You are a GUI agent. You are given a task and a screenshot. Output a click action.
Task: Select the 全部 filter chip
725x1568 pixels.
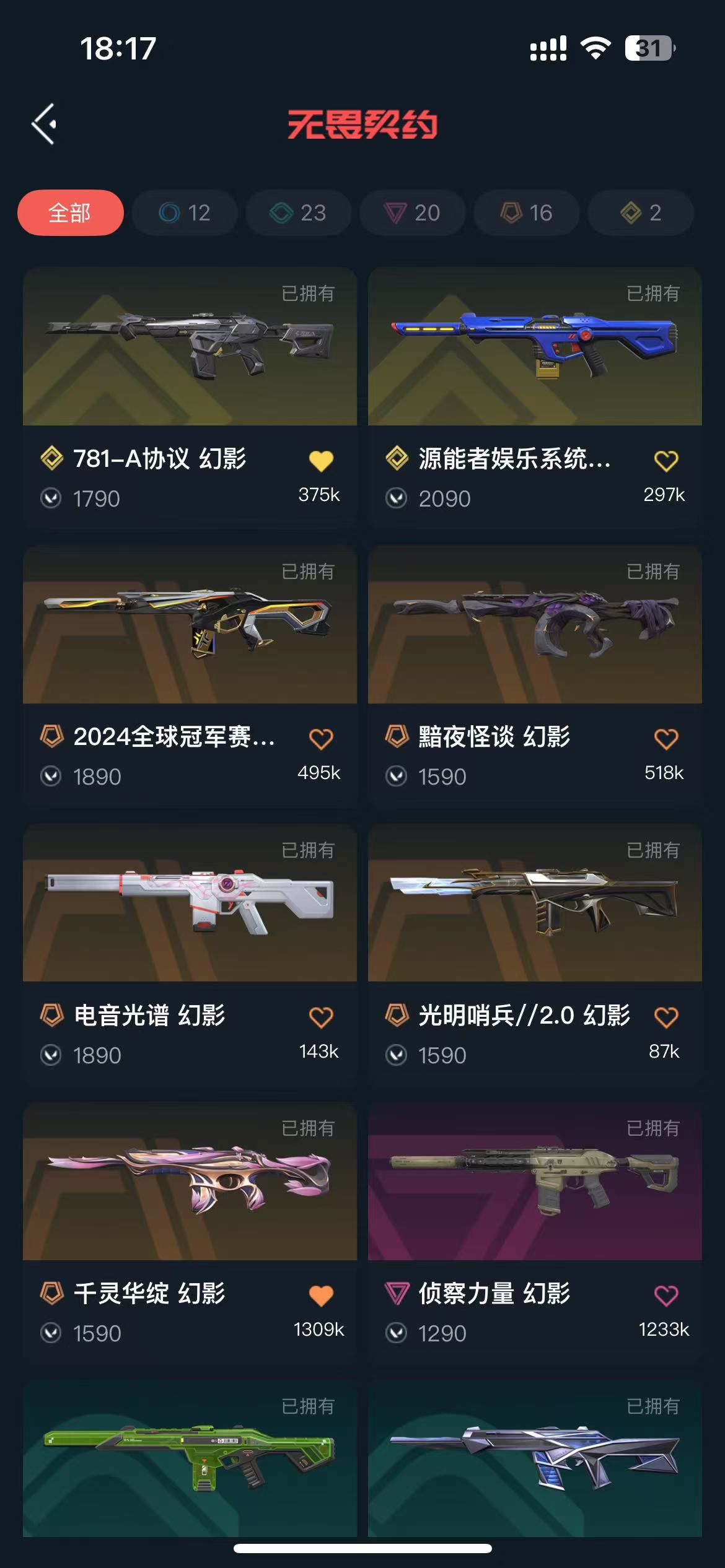point(70,213)
